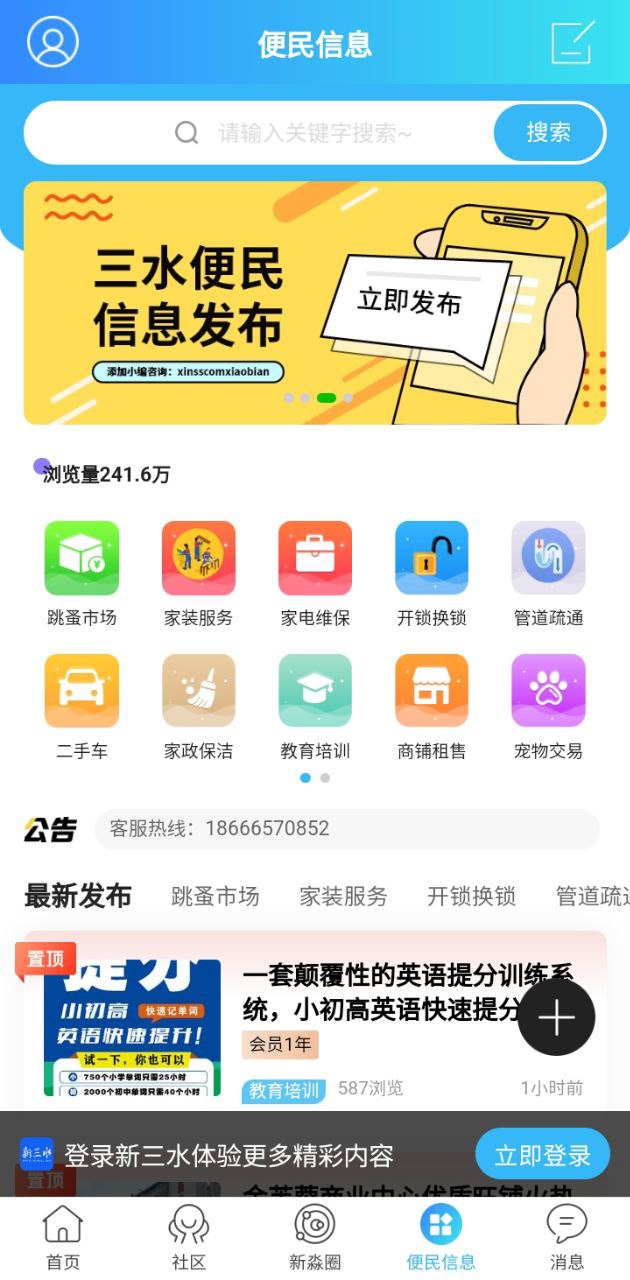The image size is (630, 1280).
Task: Go to the 首页 tab
Action: [62, 1237]
